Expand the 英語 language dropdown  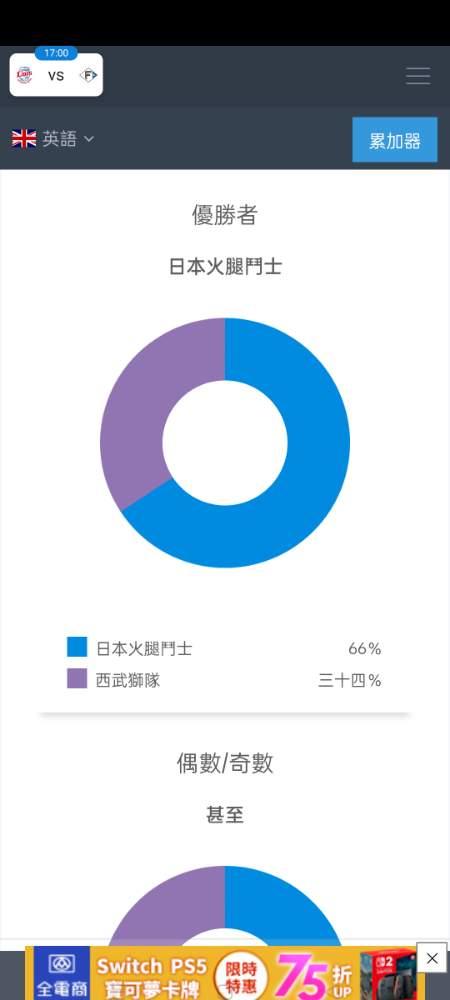point(53,138)
